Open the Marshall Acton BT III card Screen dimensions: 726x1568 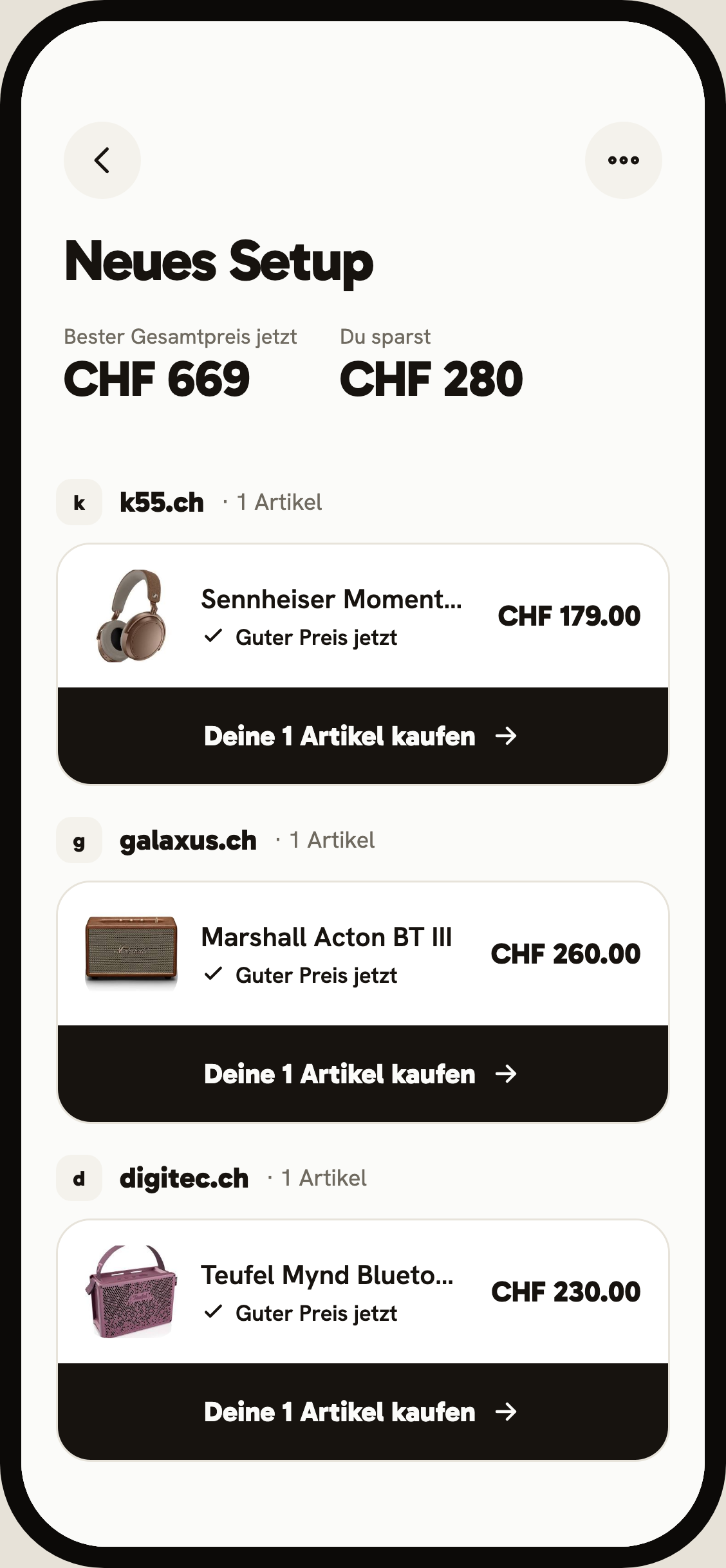click(x=363, y=954)
